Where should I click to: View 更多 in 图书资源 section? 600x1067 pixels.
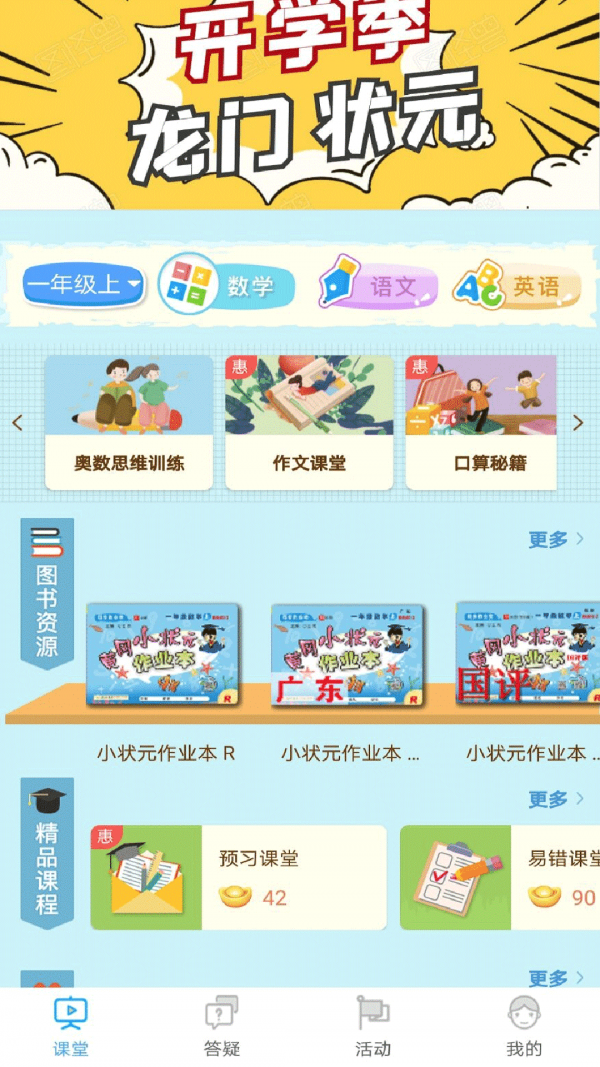pyautogui.click(x=555, y=540)
